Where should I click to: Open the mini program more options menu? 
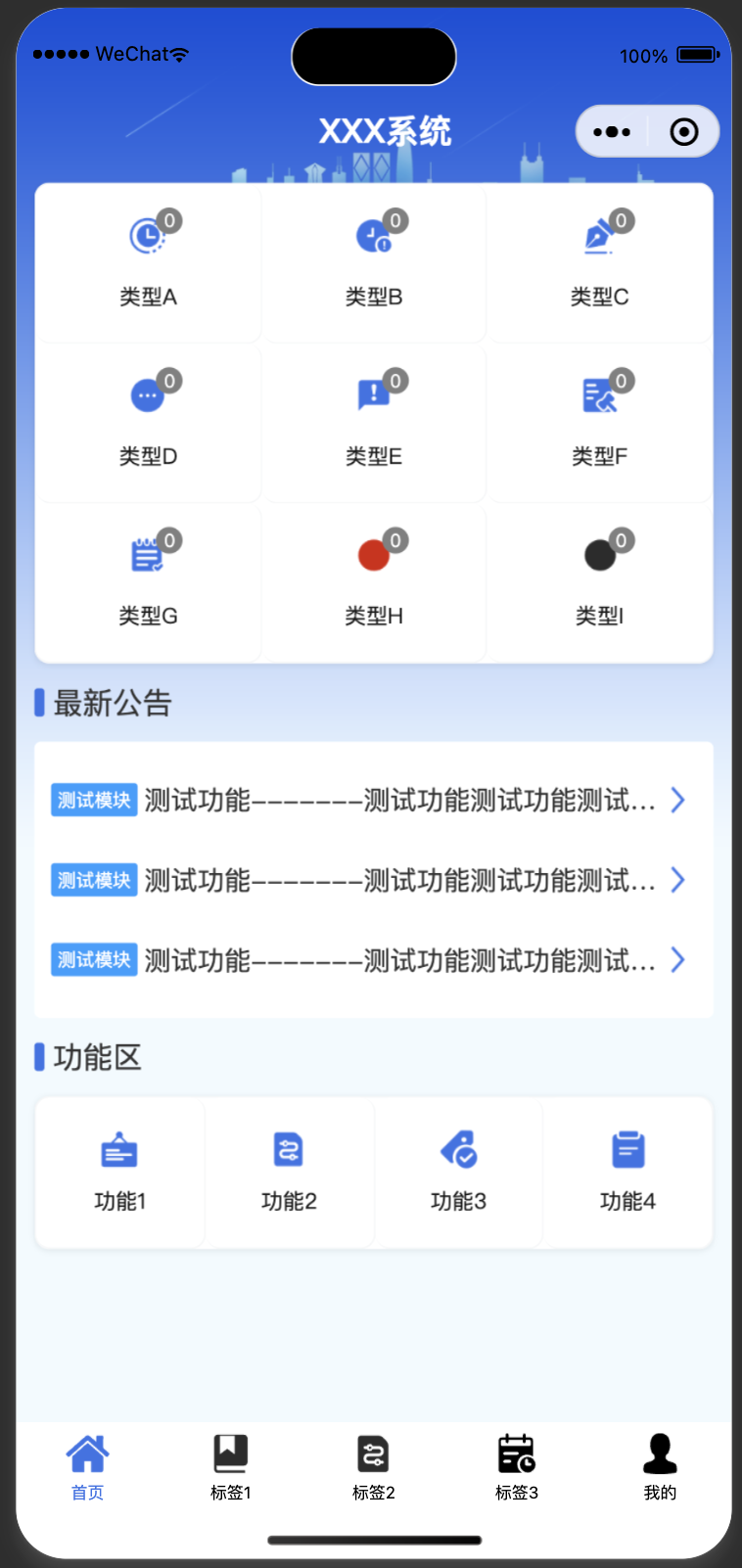pos(613,131)
